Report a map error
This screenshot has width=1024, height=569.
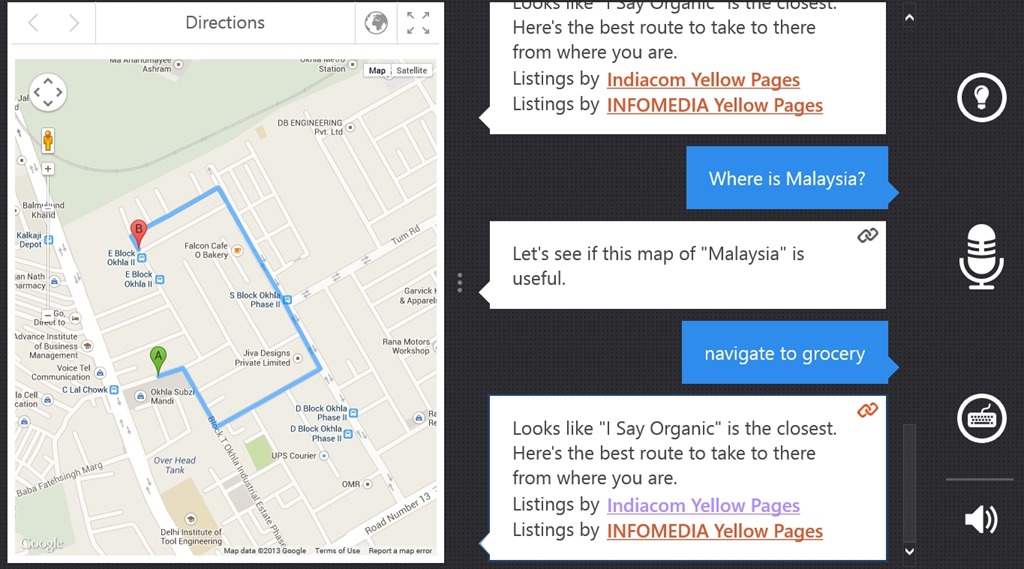(400, 551)
